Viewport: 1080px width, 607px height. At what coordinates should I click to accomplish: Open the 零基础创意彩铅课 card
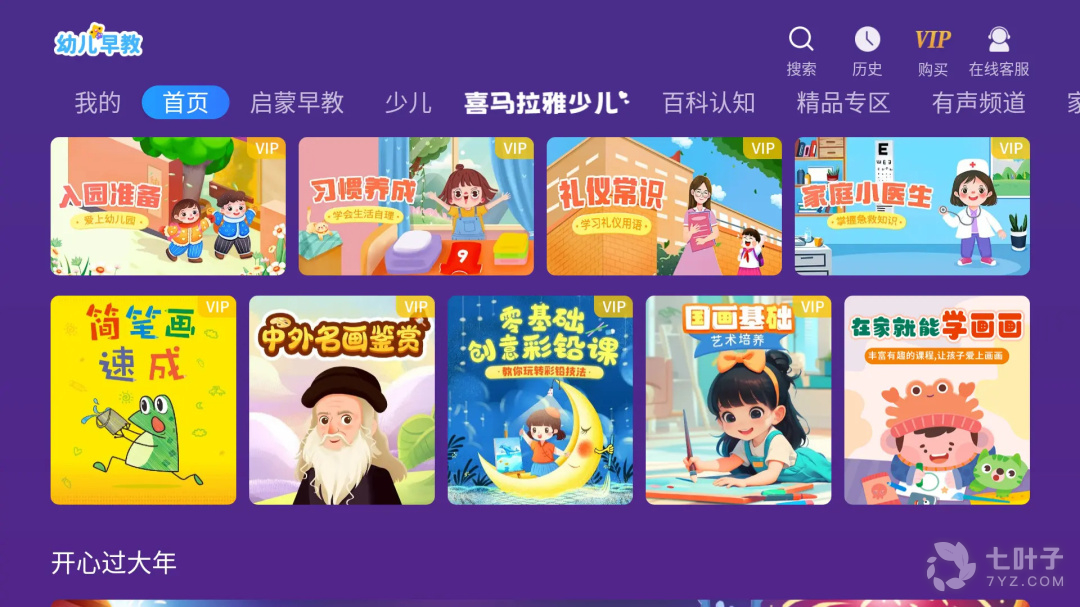point(540,400)
